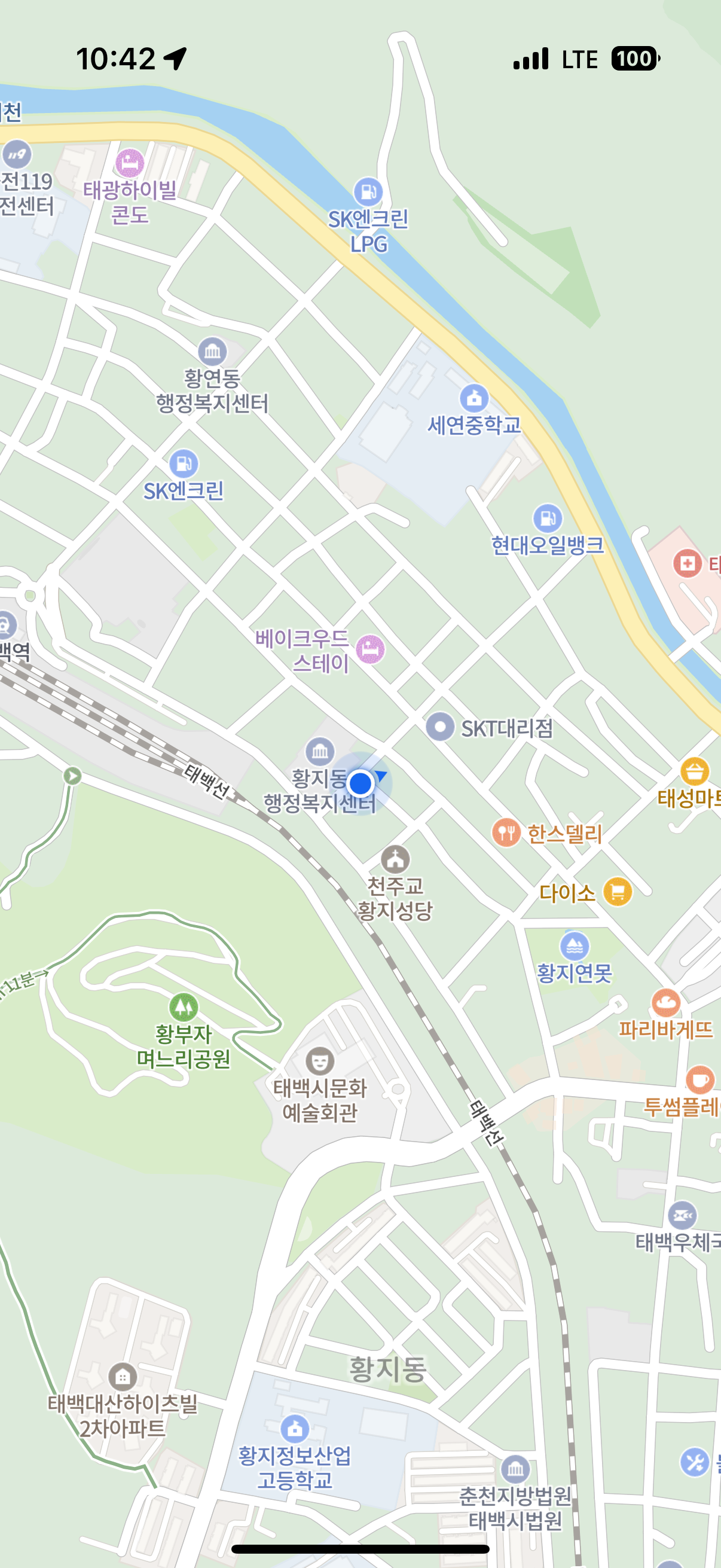721x1568 pixels.
Task: Tap the 태광하이빌 콘도 lodging pin
Action: click(130, 163)
